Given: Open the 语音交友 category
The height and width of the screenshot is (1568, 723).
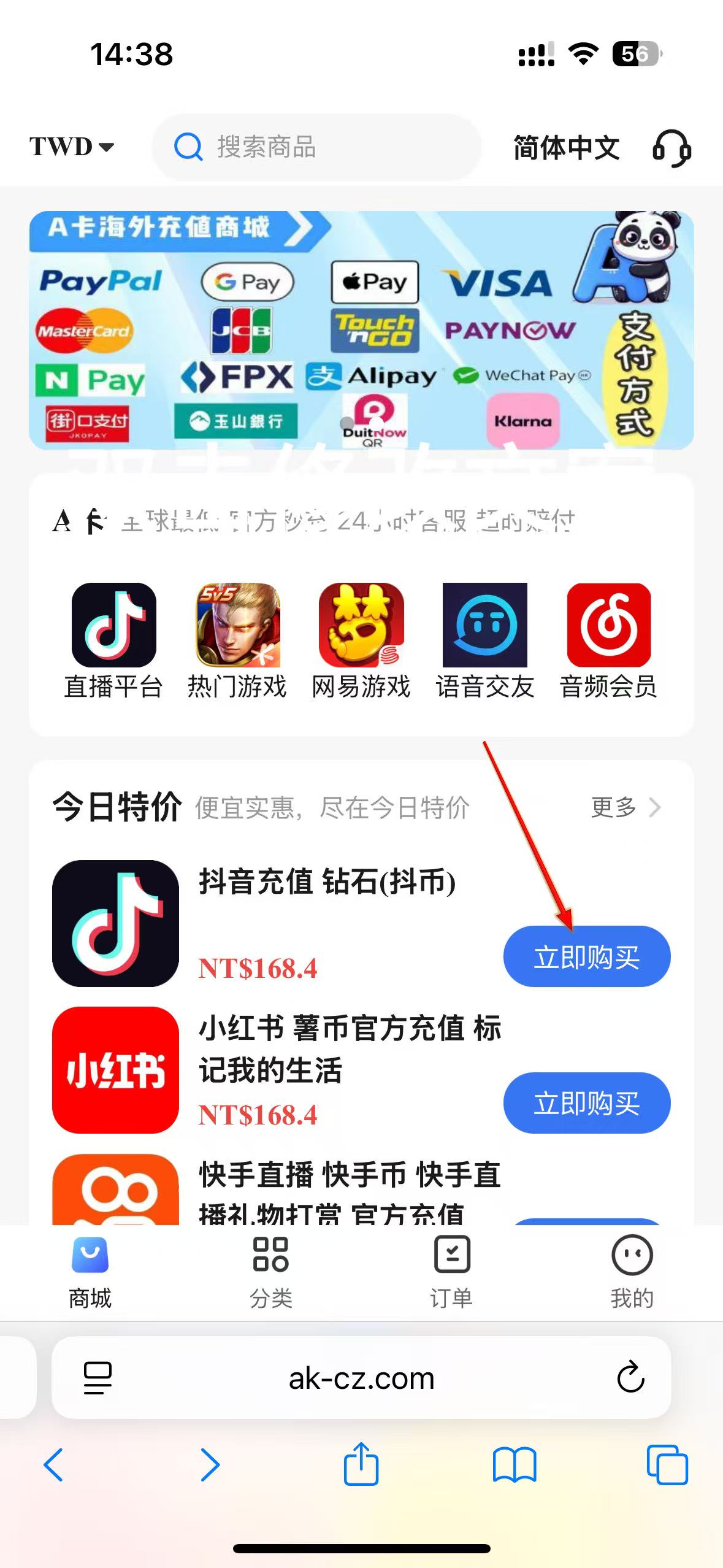Looking at the screenshot, I should coord(484,640).
